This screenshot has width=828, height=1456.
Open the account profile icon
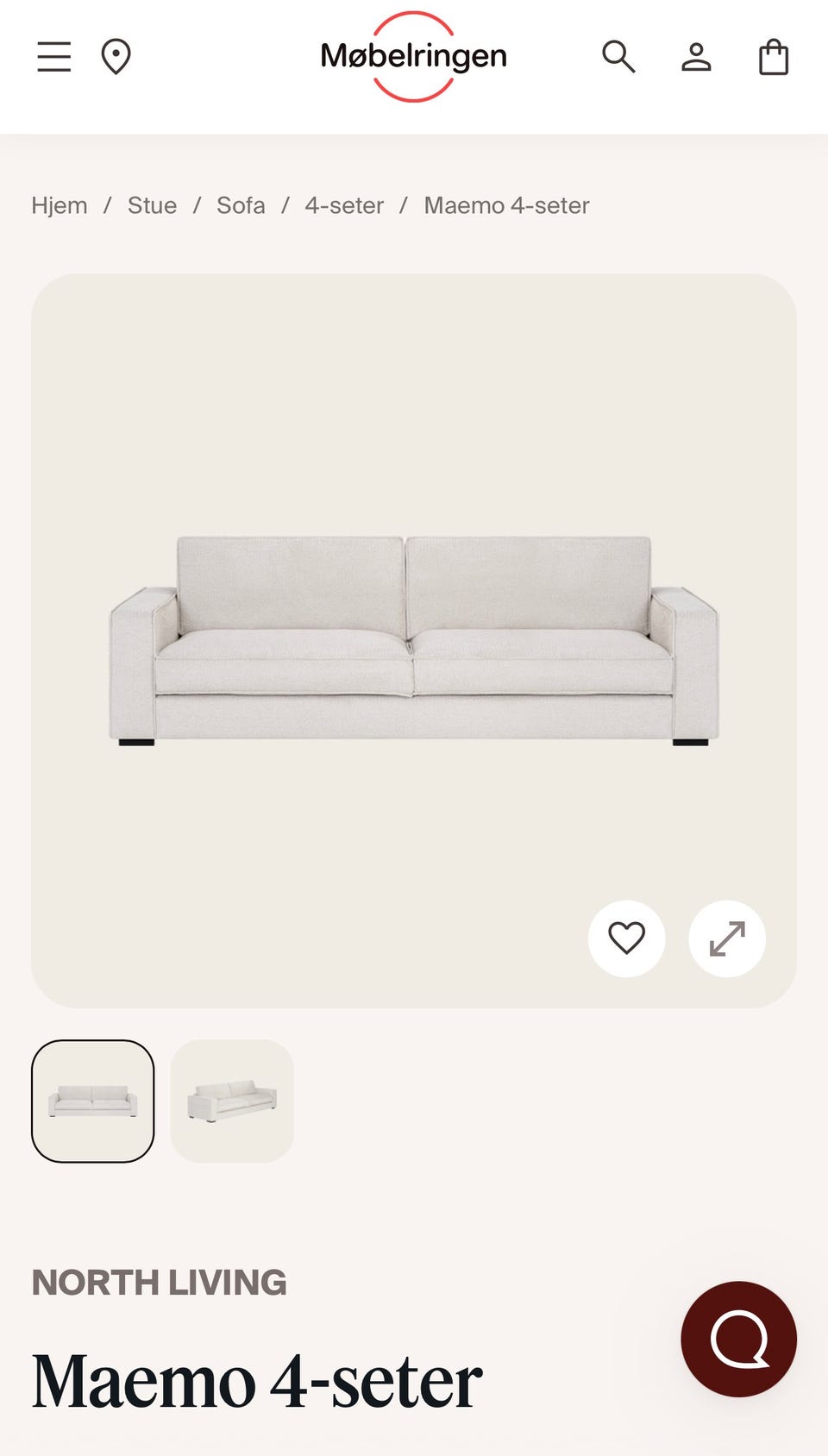click(696, 57)
